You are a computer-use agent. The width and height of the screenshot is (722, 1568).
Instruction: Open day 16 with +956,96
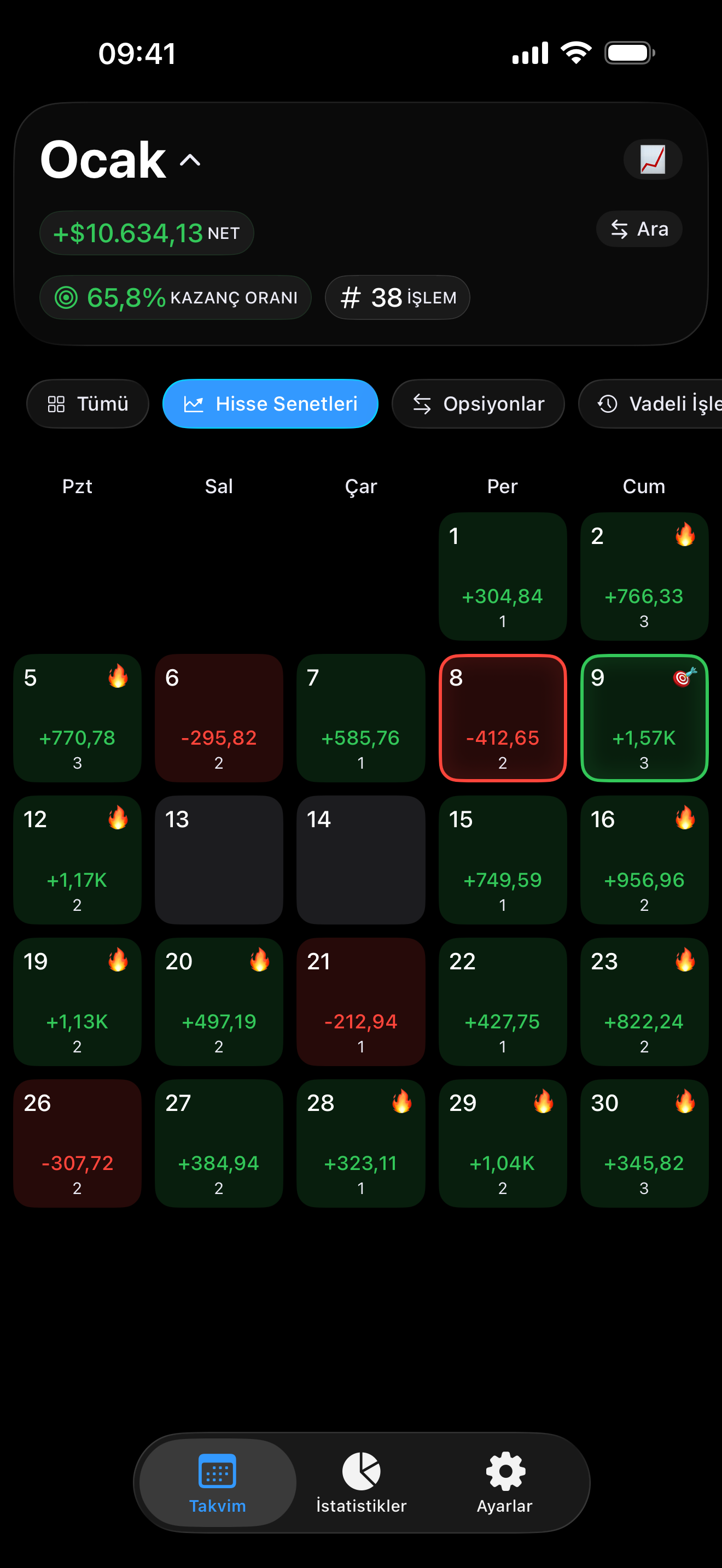[x=643, y=859]
